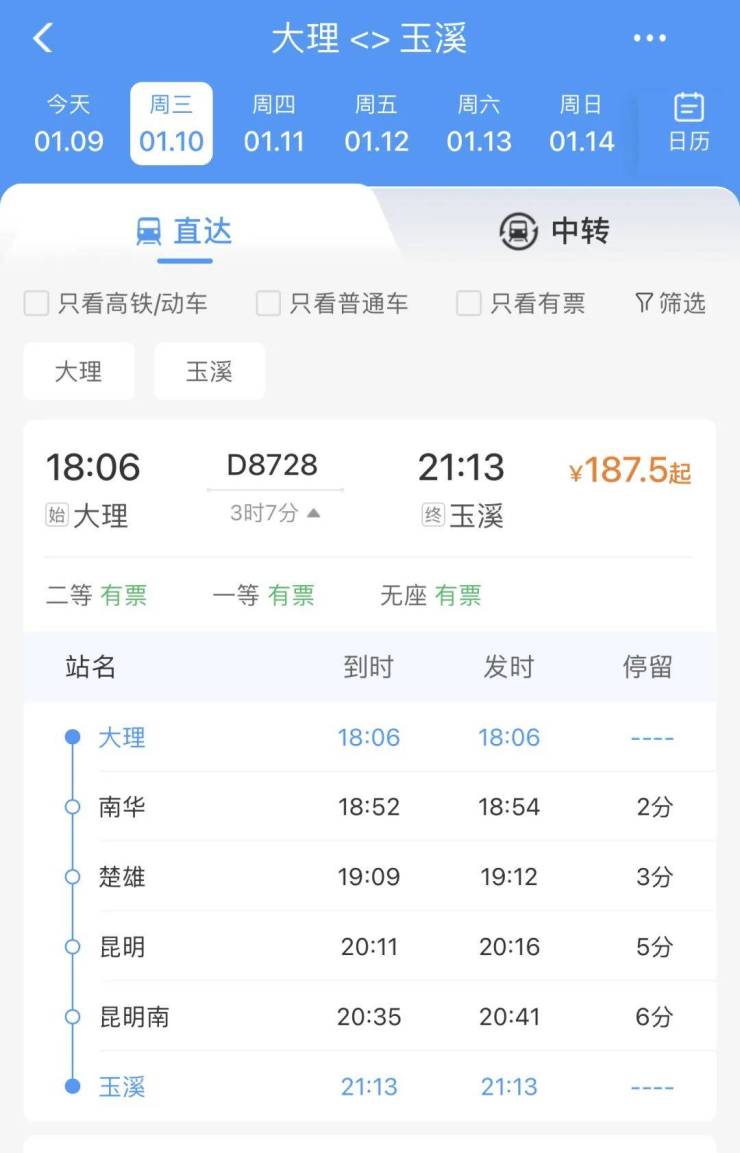Tap the 大理 station chip
740x1153 pixels.
click(x=78, y=372)
